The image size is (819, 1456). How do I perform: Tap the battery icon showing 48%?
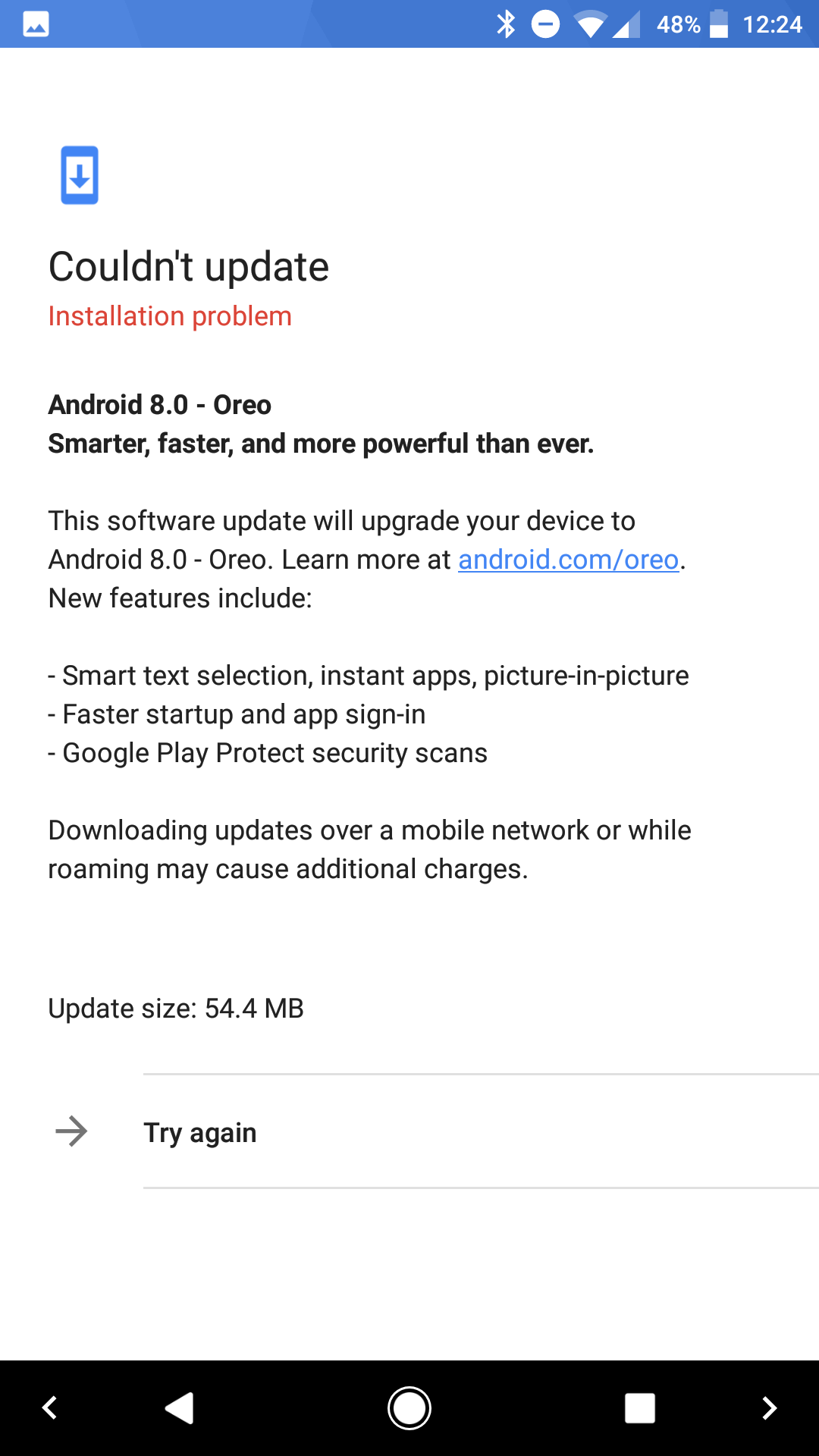pos(717,24)
